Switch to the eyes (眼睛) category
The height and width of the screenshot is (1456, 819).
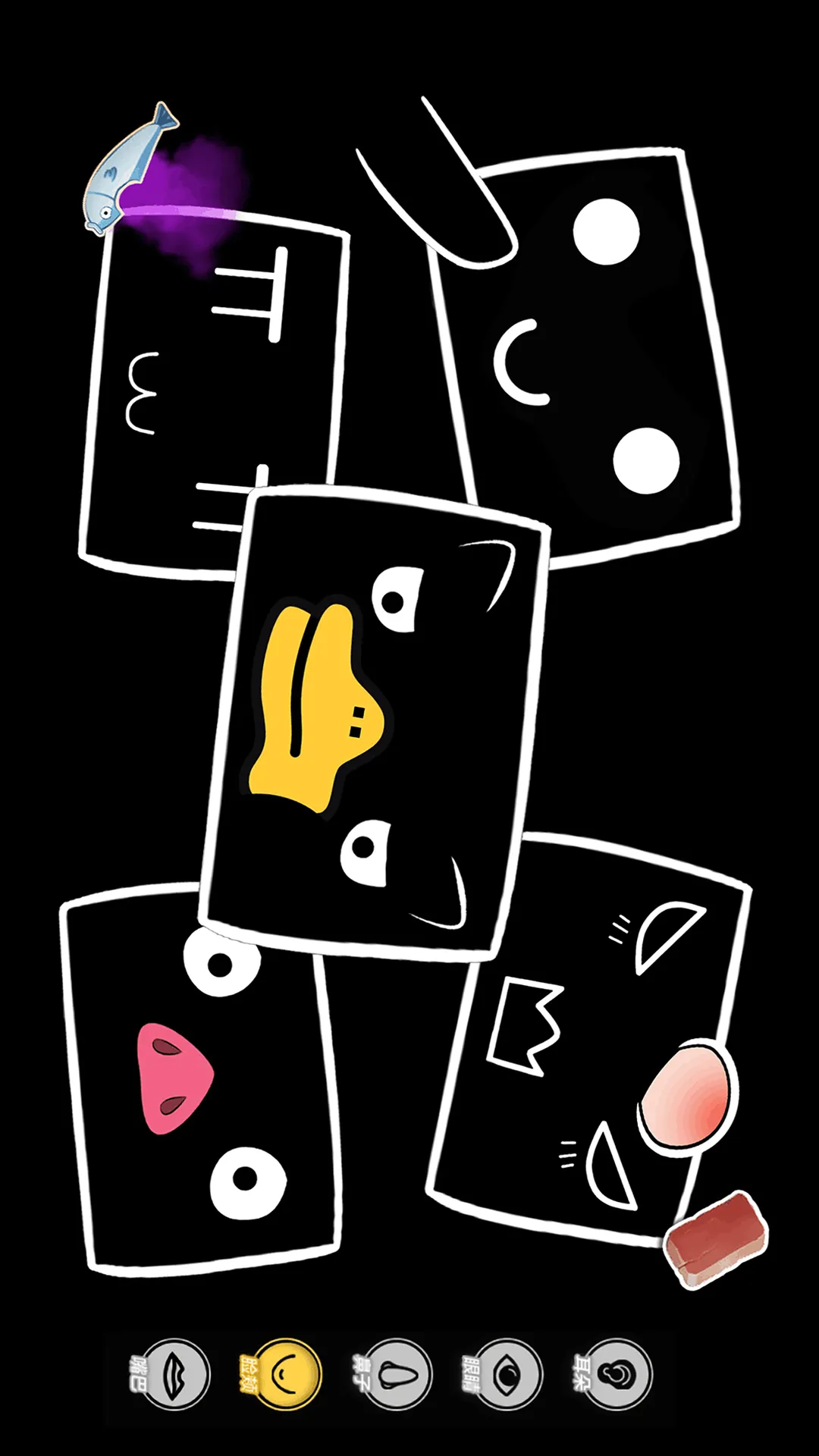click(x=504, y=1374)
